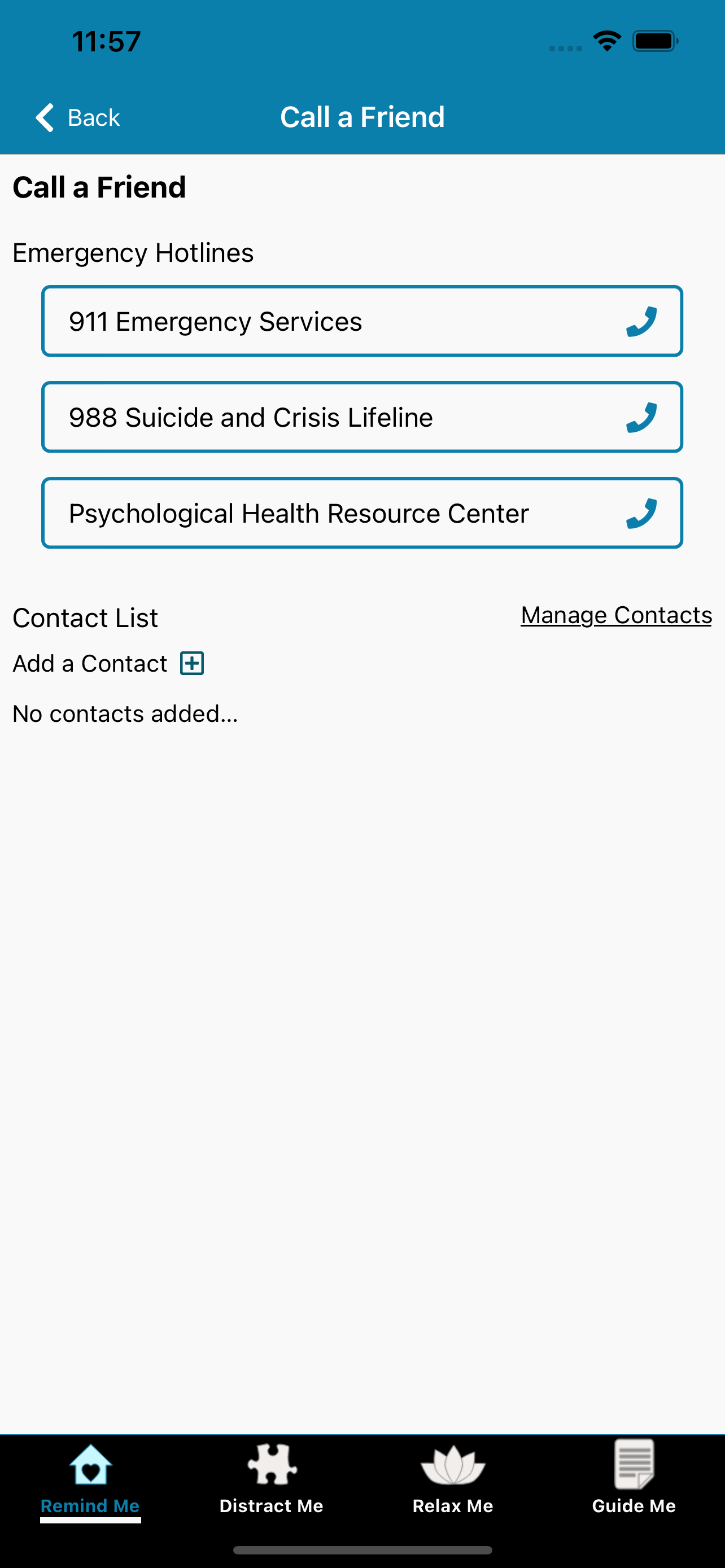The width and height of the screenshot is (725, 1568).
Task: Open Manage Contacts link
Action: [x=616, y=615]
